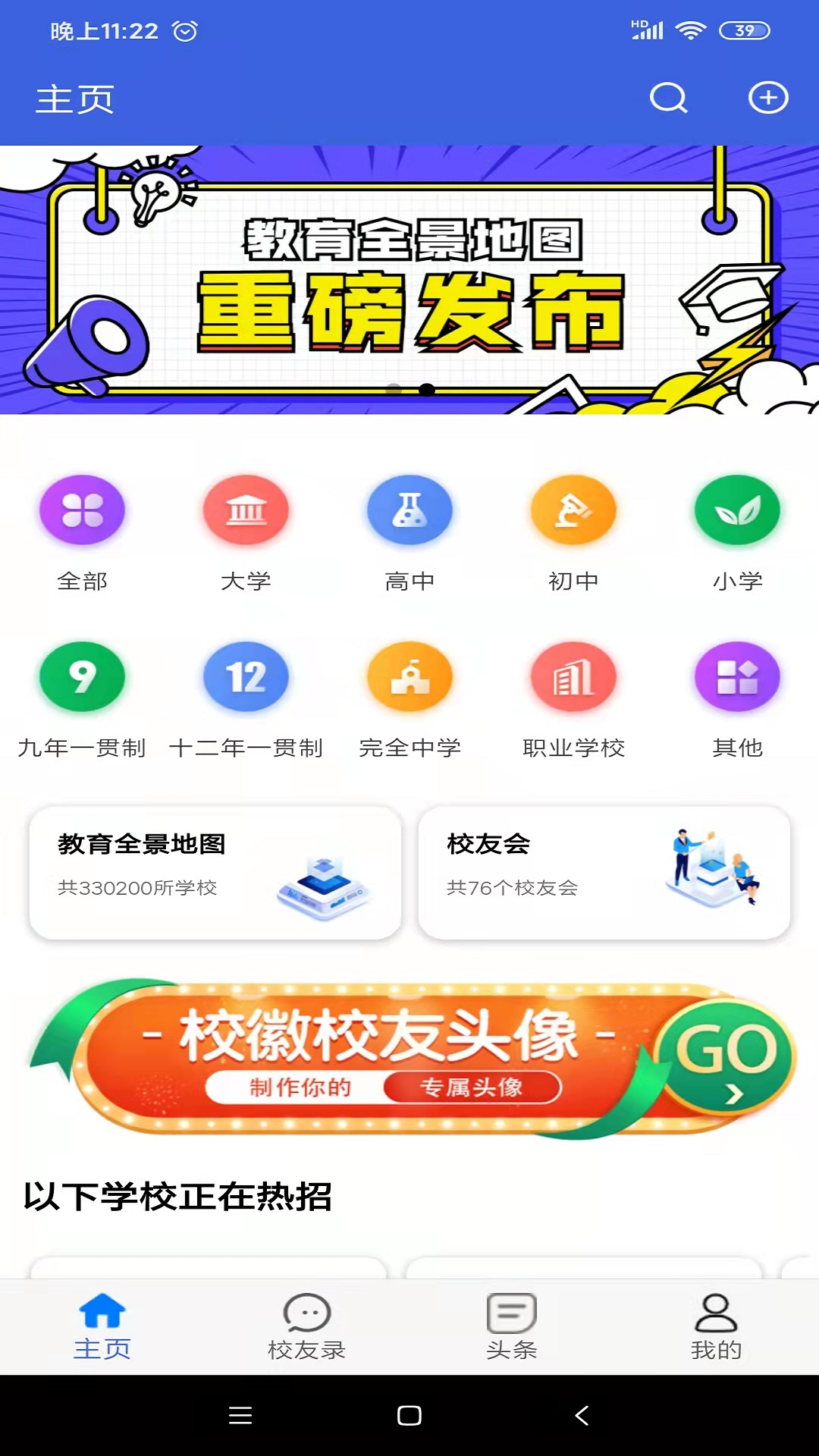Tap the 九年一贯制 number 9 icon
This screenshot has height=1456, width=819.
[x=82, y=676]
